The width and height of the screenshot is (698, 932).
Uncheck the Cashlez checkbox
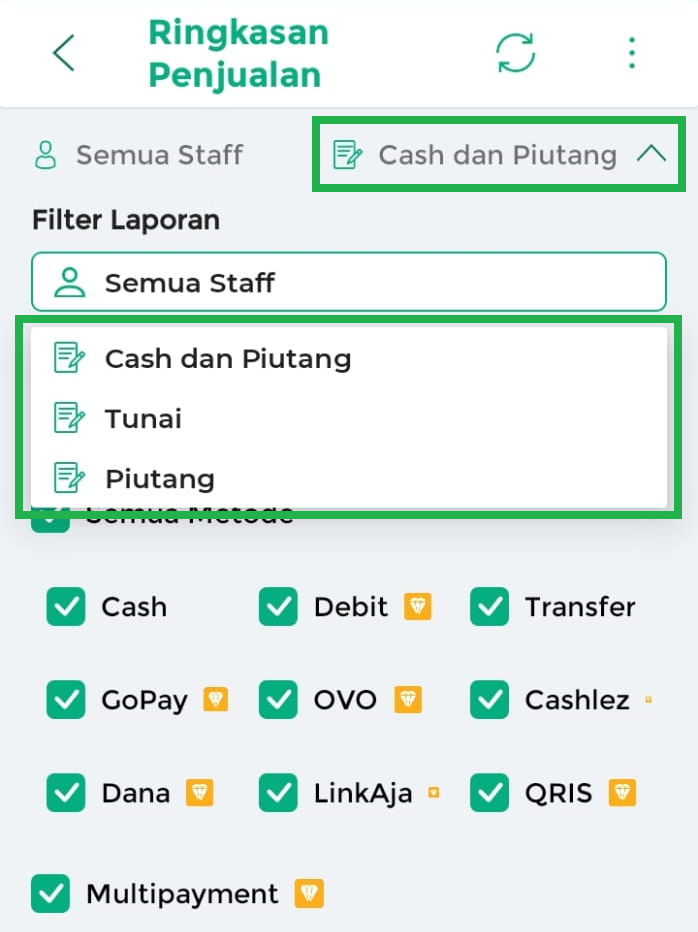490,700
